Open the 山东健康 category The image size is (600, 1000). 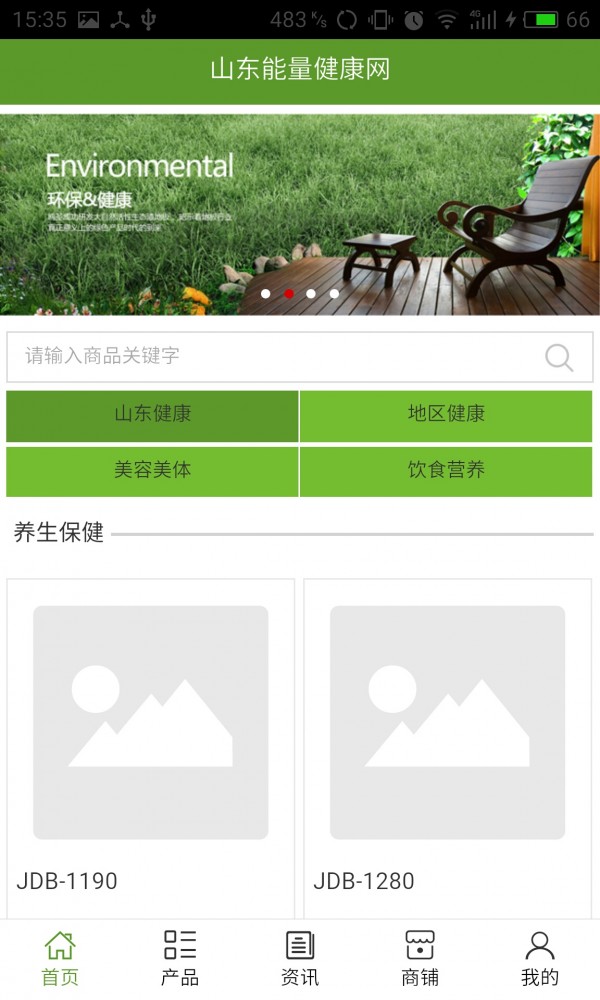(152, 415)
